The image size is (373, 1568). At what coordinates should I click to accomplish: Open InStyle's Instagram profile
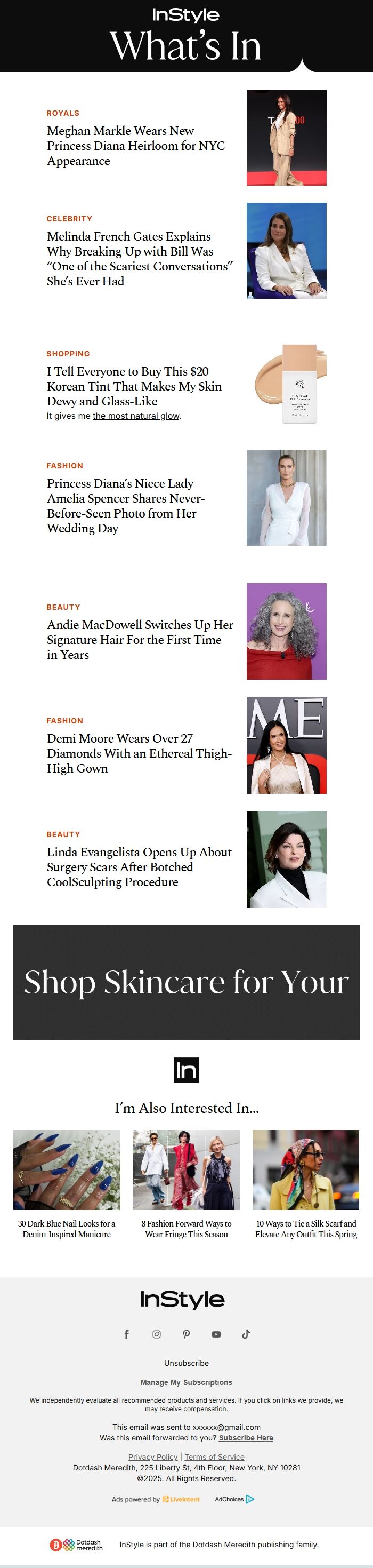(156, 1334)
